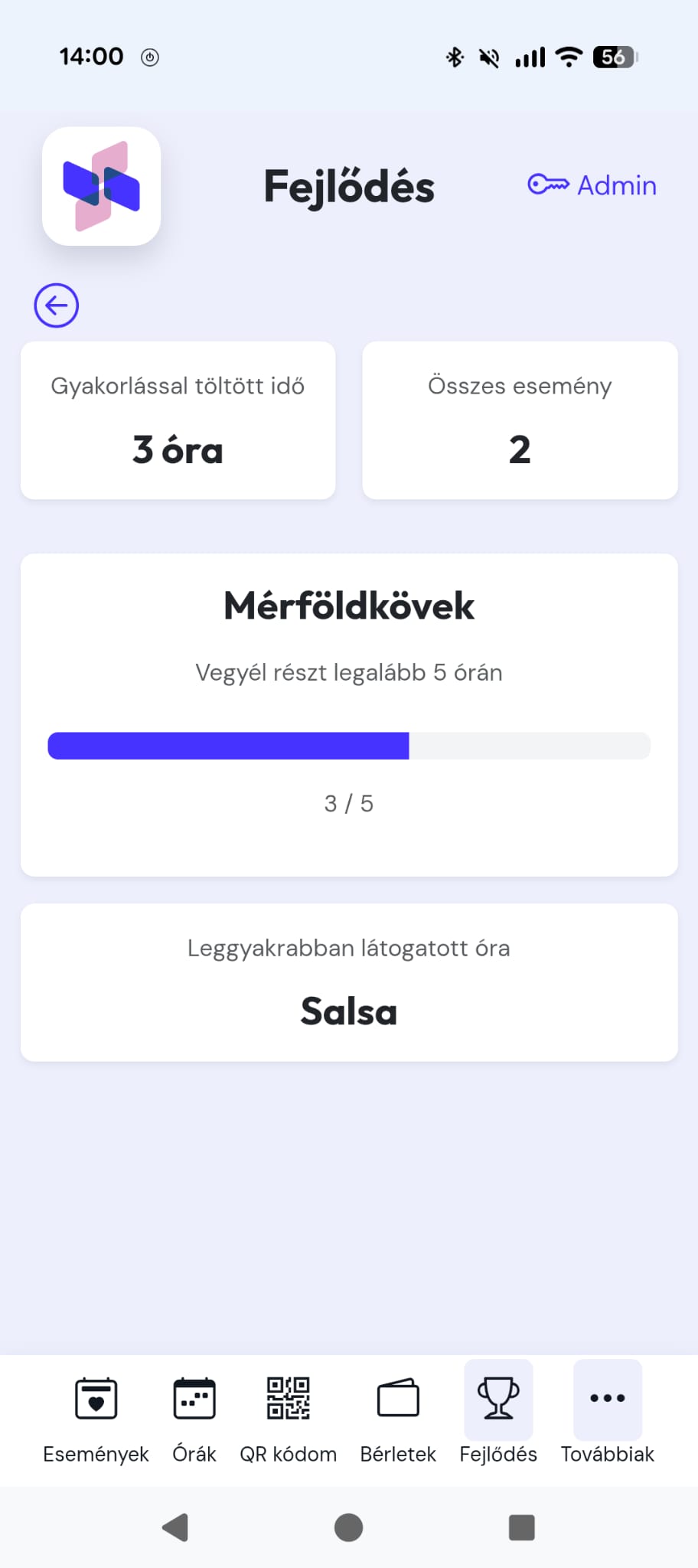Tap the Salsa most-visited class card
This screenshot has height=1568, width=698.
coord(348,982)
